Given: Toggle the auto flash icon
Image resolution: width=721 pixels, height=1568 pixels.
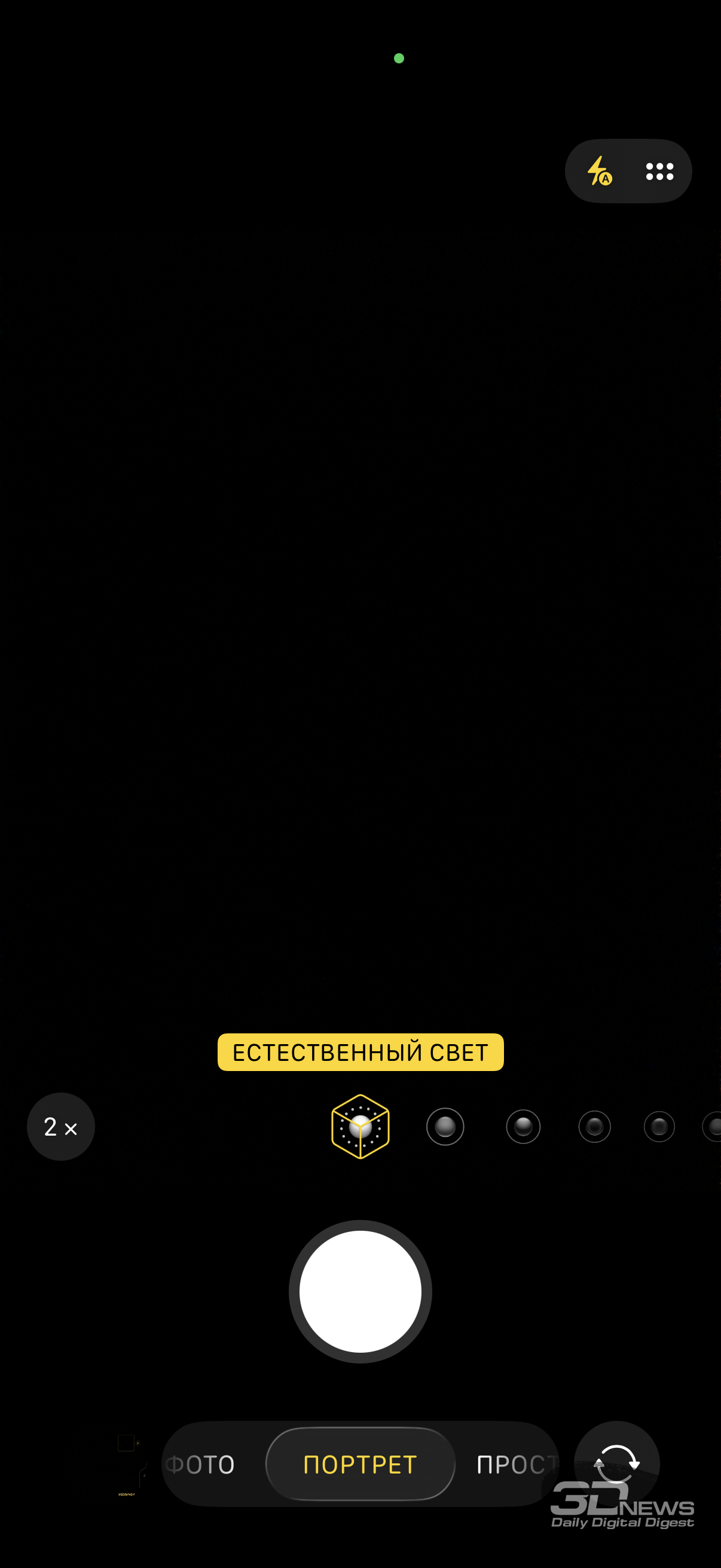Looking at the screenshot, I should click(600, 171).
